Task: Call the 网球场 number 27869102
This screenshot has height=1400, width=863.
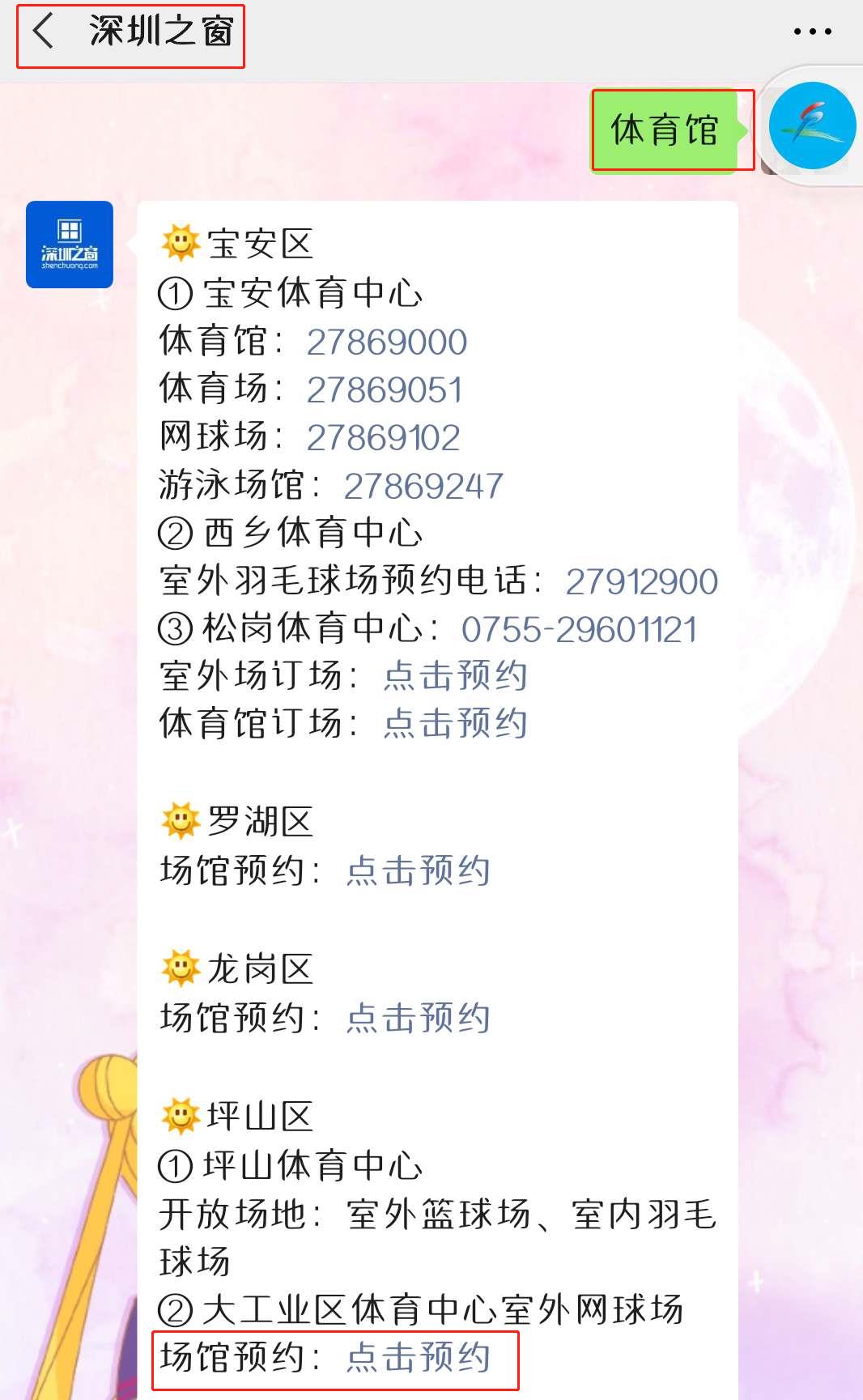Action: [383, 438]
